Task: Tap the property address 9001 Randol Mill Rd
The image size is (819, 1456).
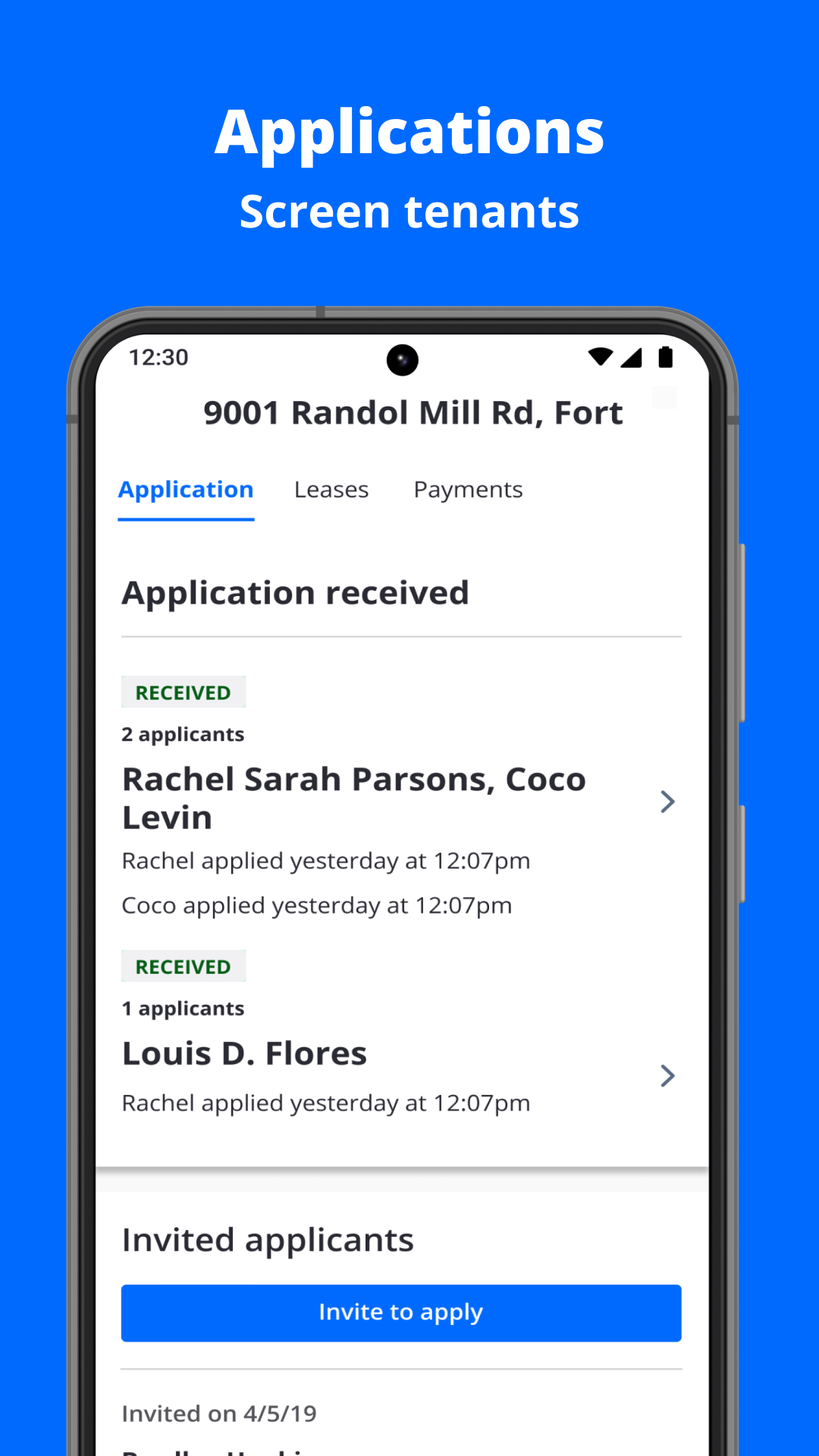Action: point(413,412)
